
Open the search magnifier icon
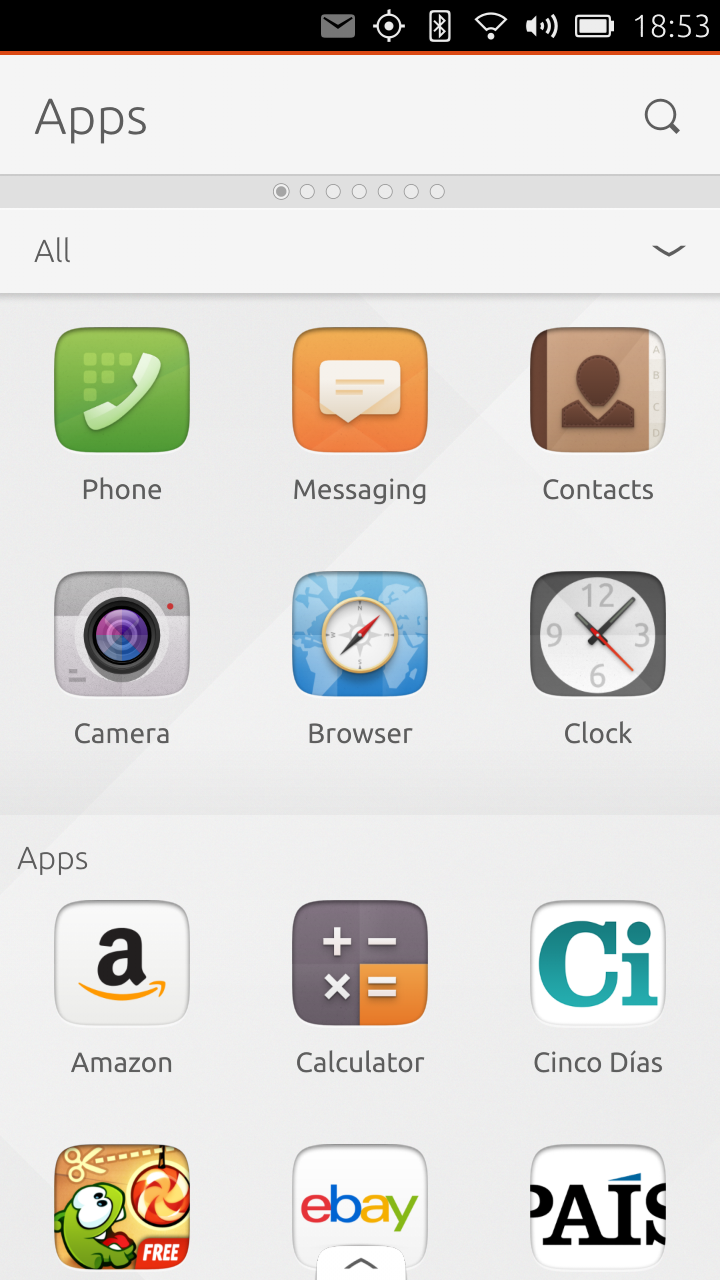click(662, 117)
